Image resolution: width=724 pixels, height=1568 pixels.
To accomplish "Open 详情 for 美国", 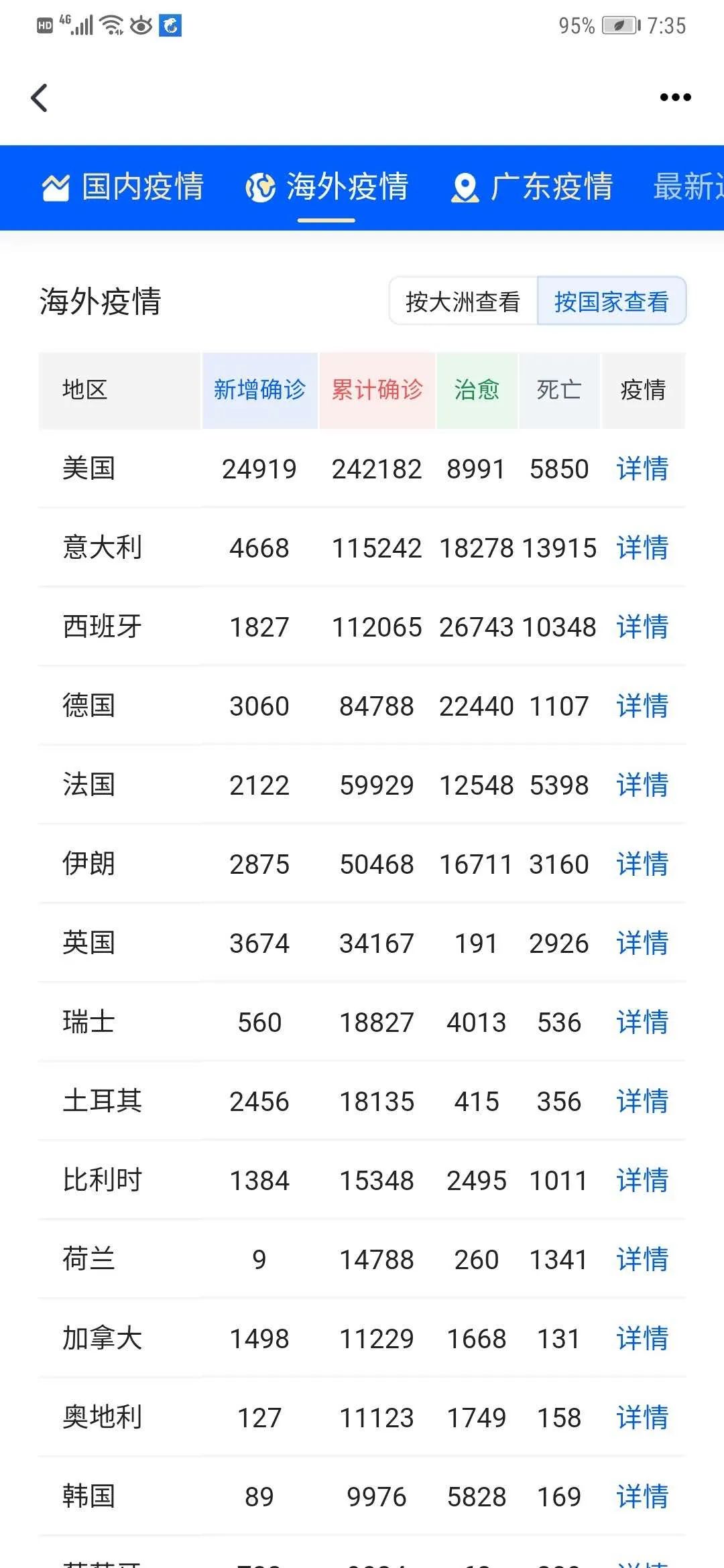I will (642, 469).
